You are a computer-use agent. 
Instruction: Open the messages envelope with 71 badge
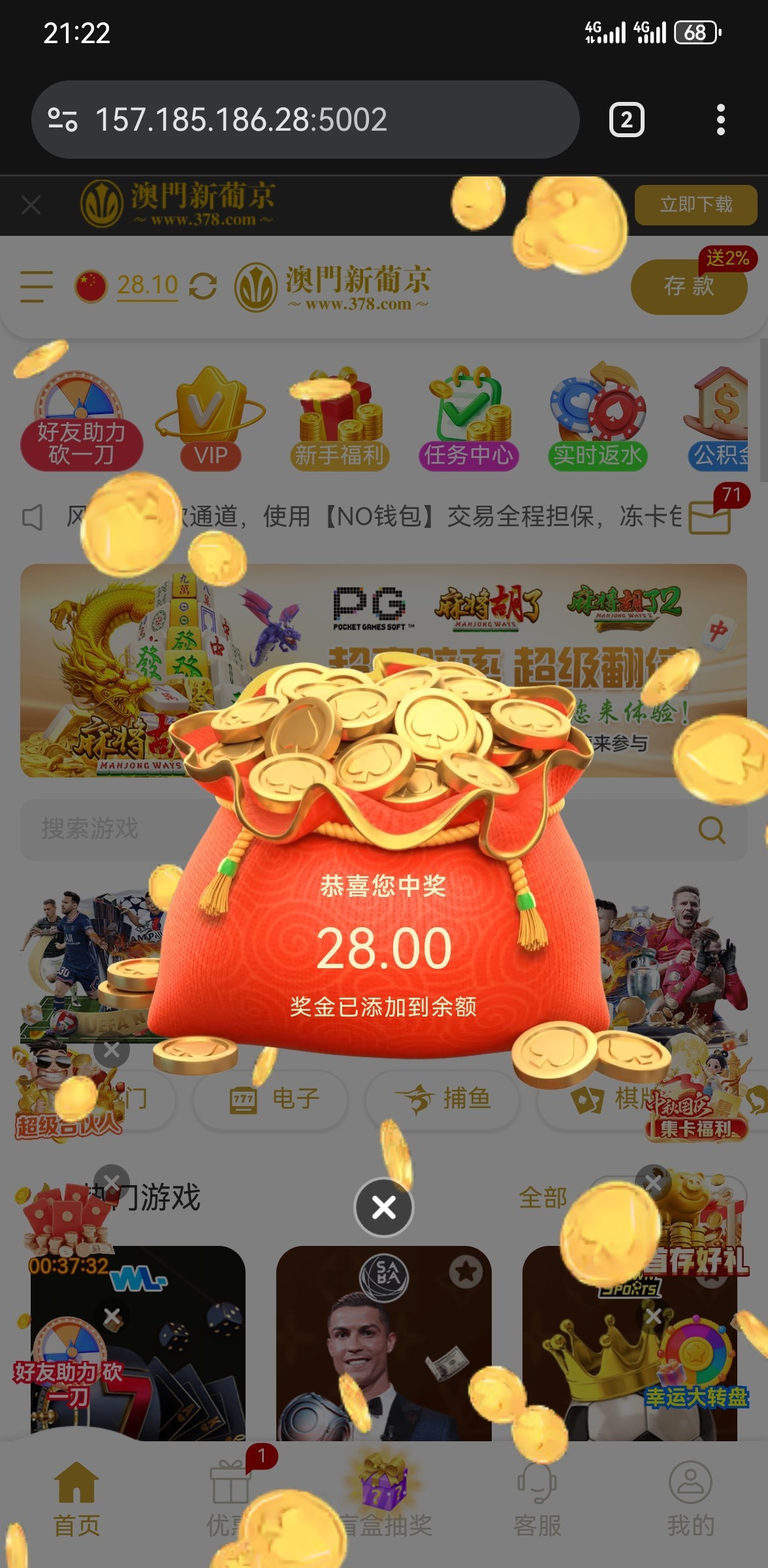tap(710, 517)
